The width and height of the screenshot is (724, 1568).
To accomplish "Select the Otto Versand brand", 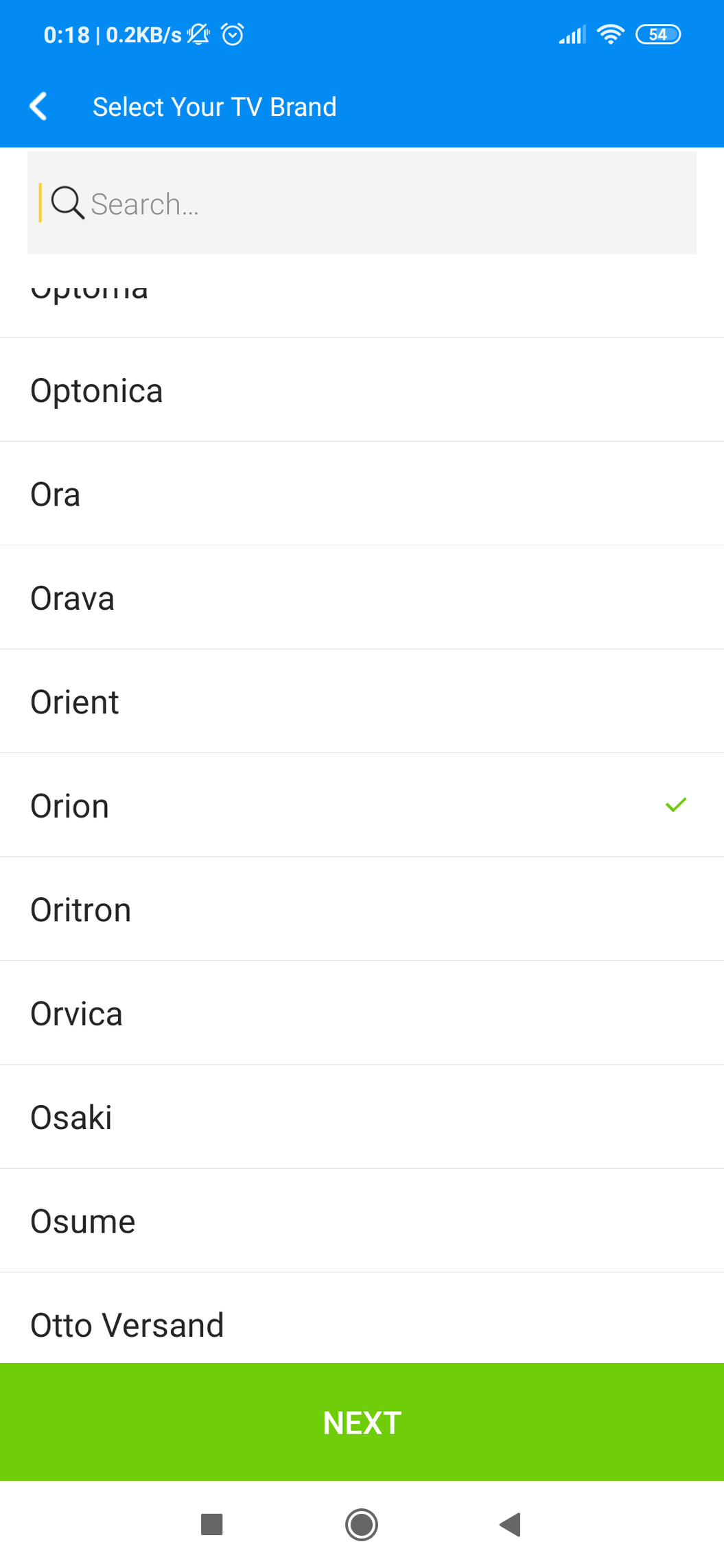I will click(x=362, y=1318).
